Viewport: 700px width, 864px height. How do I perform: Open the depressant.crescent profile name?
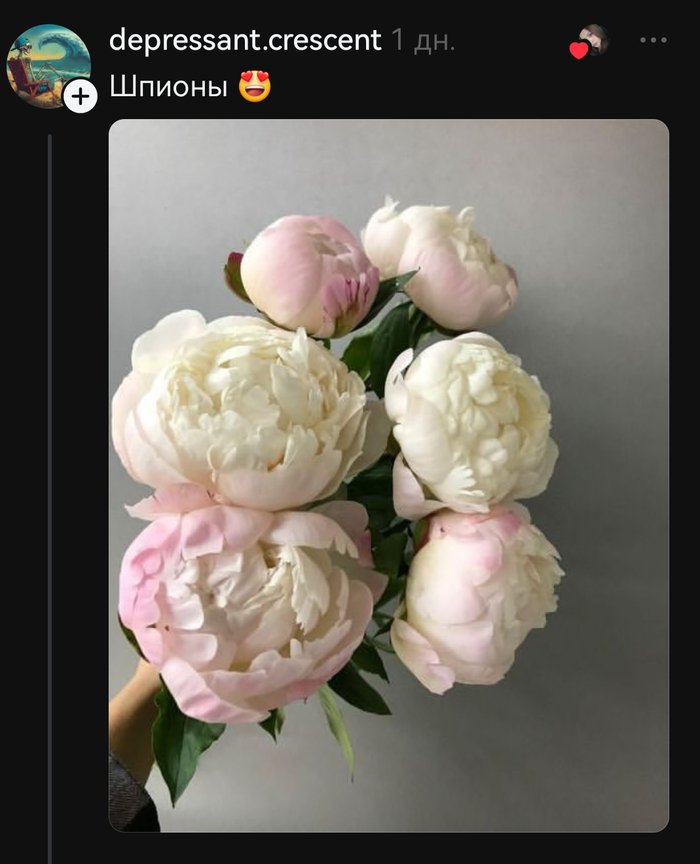click(245, 41)
